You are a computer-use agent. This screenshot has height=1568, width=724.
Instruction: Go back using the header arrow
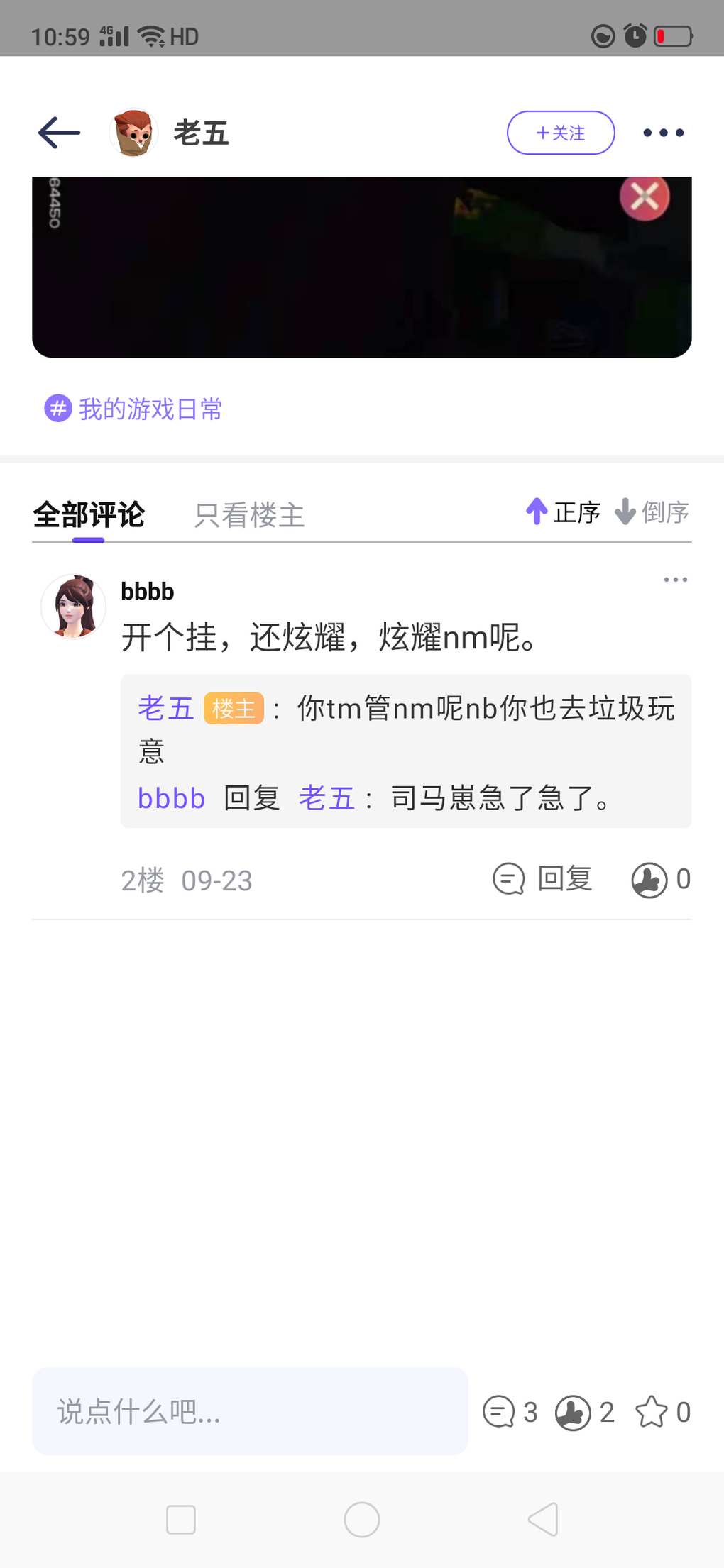point(59,133)
